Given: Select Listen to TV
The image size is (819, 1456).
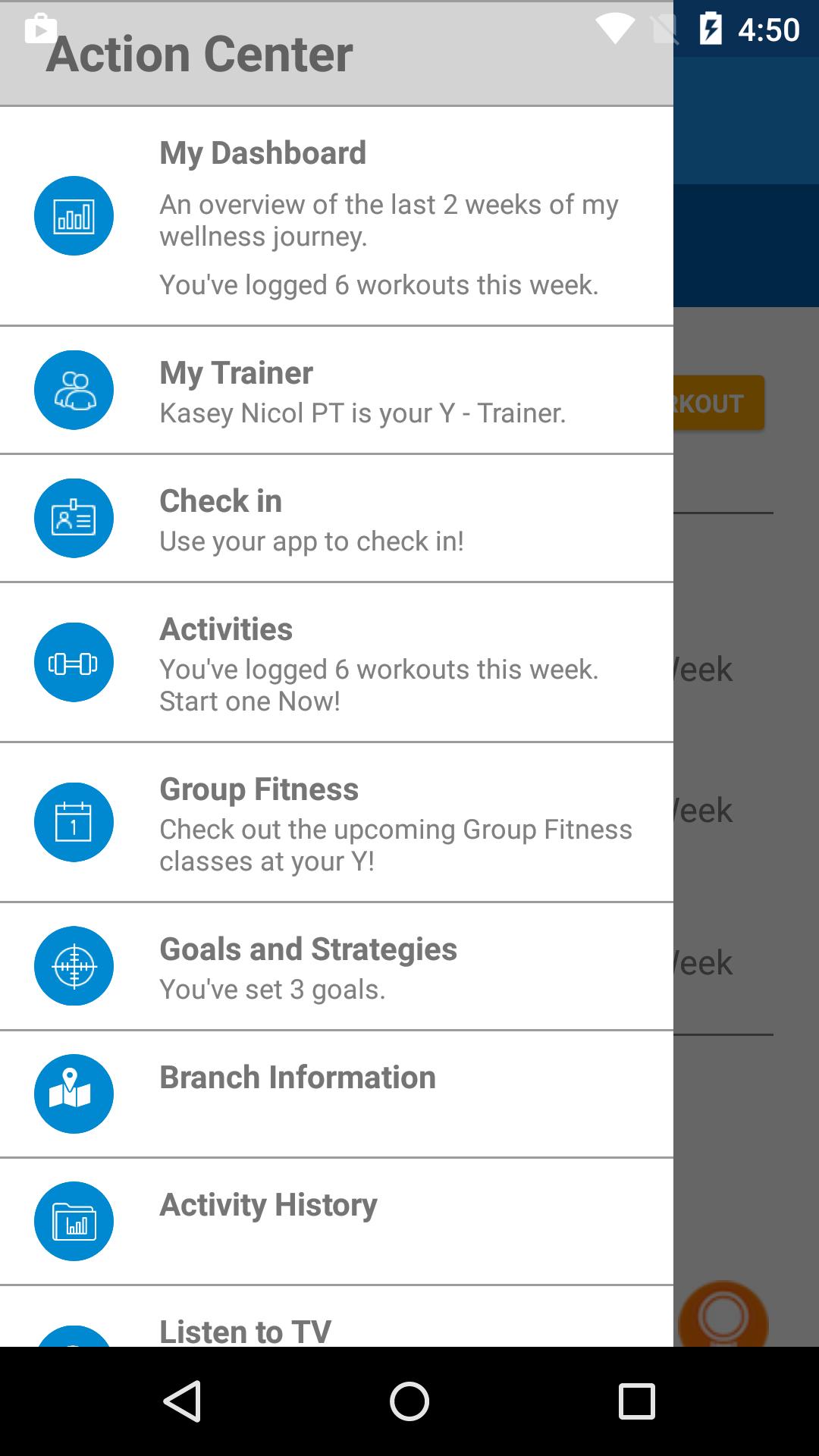Looking at the screenshot, I should coord(336,1327).
